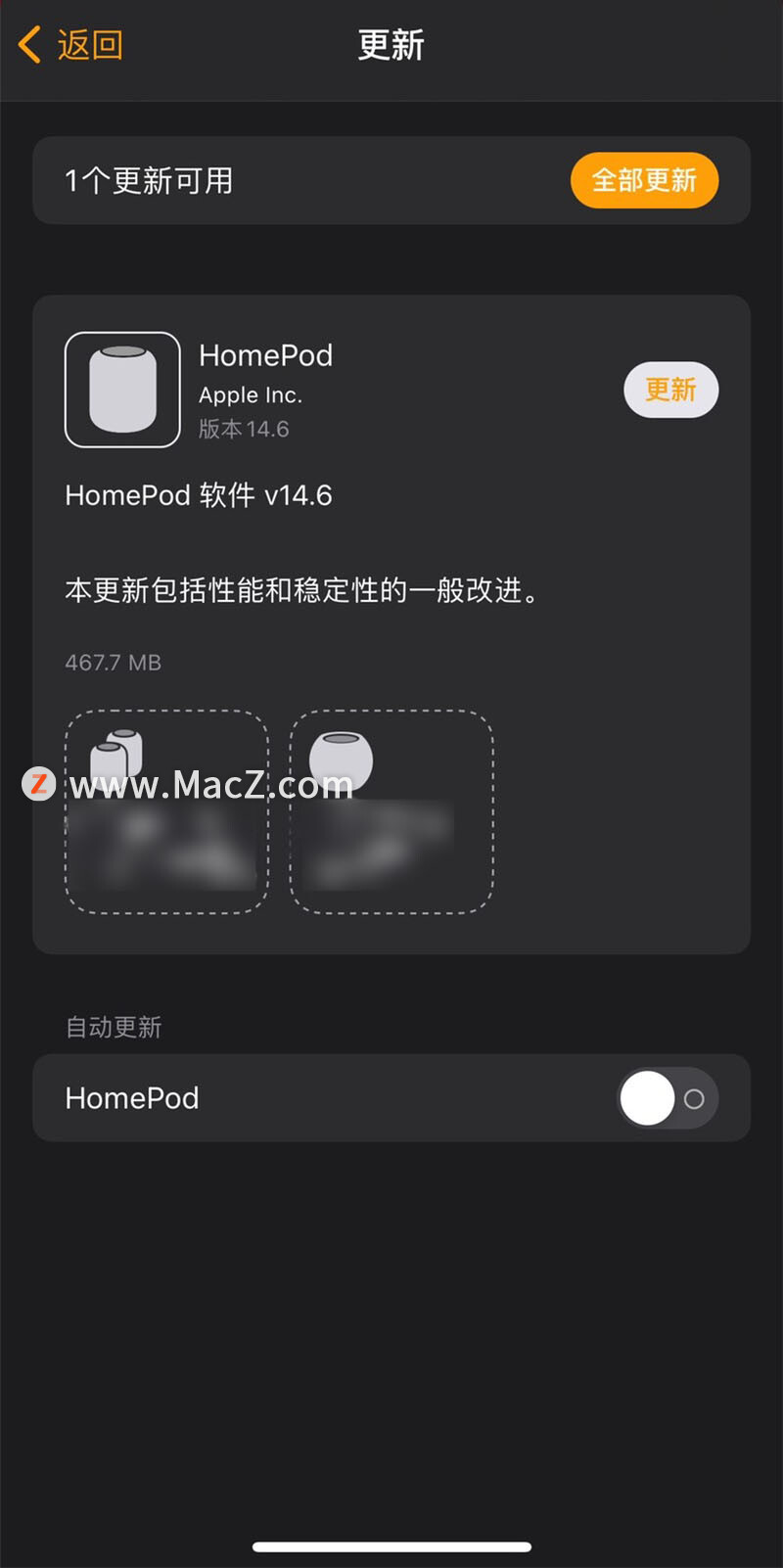Tap 更新 next to HomePod
The image size is (783, 1568).
point(670,390)
